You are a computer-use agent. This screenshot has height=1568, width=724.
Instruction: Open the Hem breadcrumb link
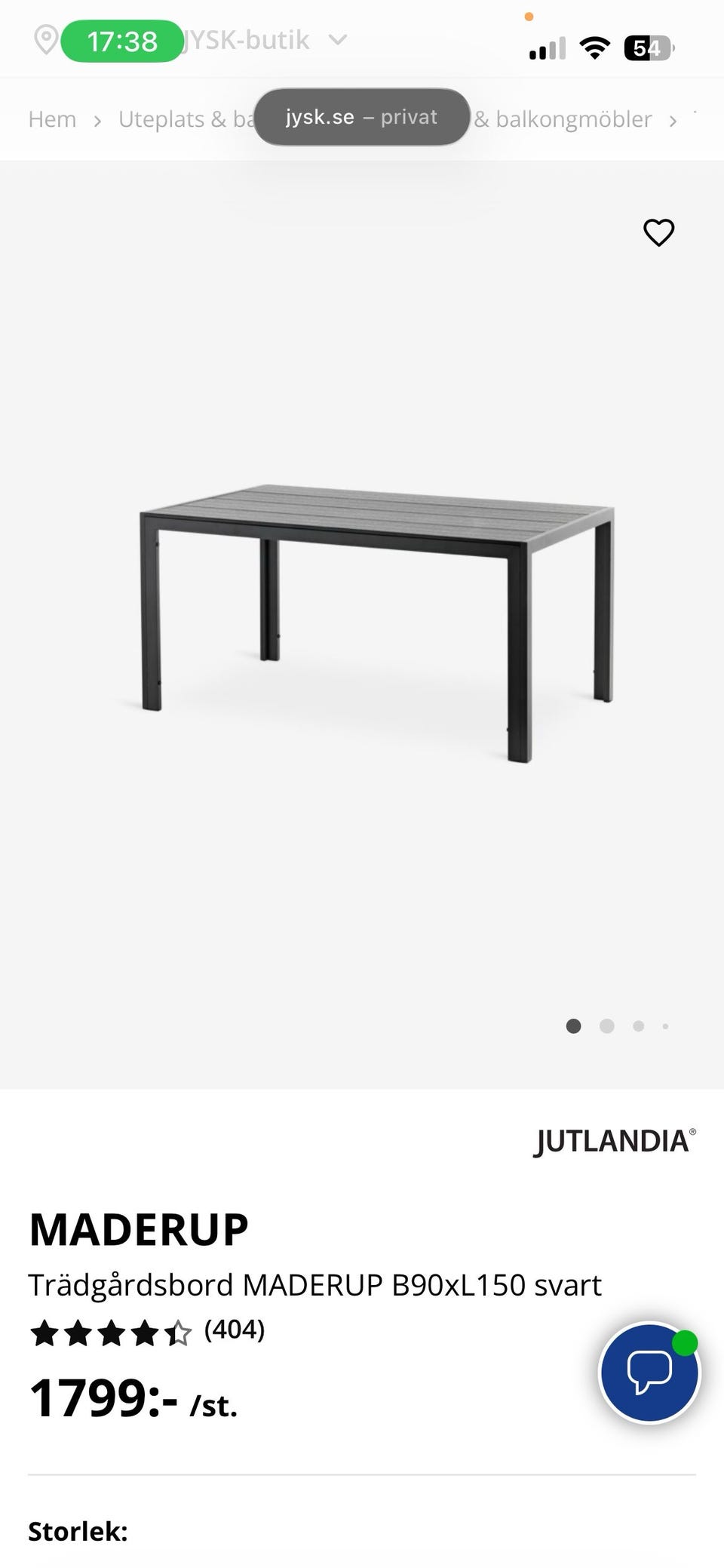[x=51, y=118]
